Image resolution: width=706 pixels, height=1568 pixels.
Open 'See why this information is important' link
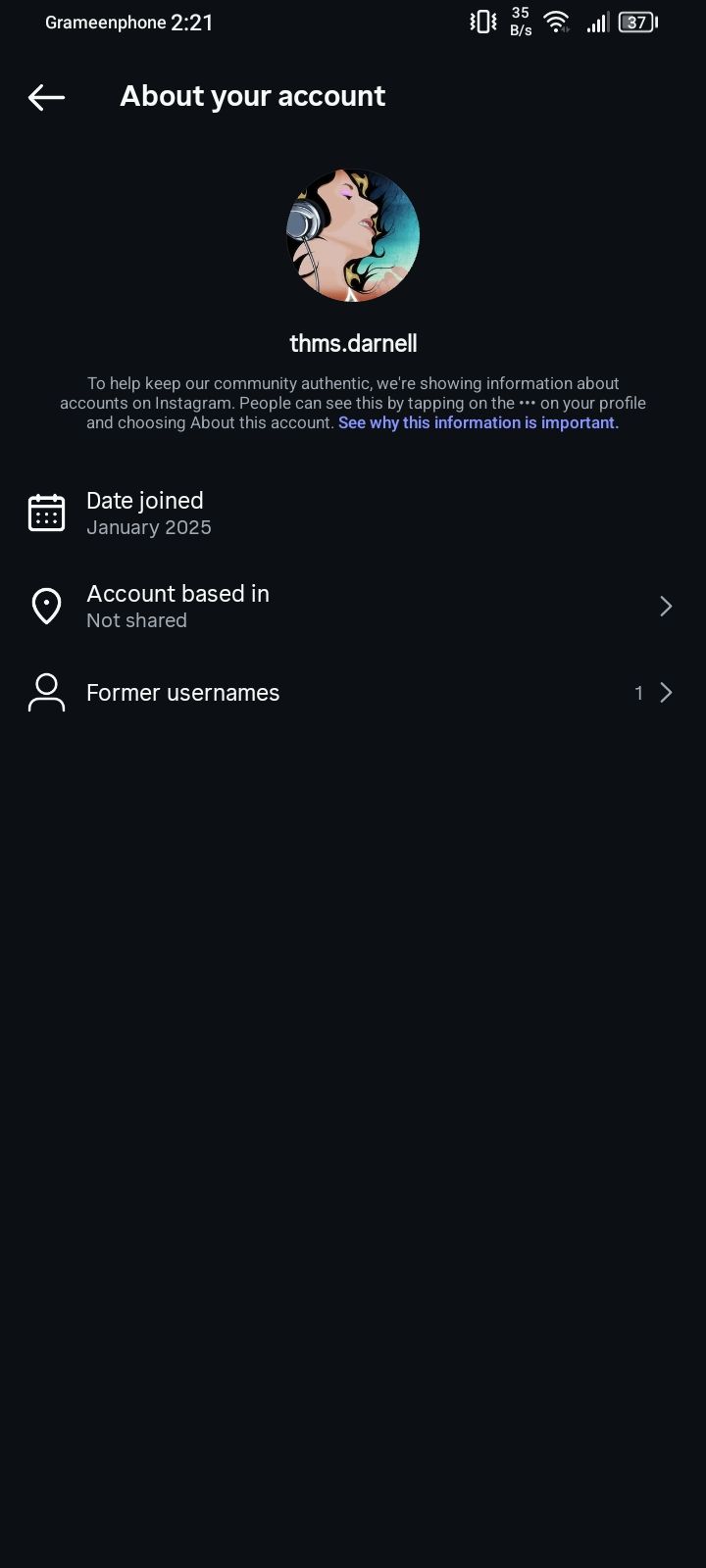point(479,423)
